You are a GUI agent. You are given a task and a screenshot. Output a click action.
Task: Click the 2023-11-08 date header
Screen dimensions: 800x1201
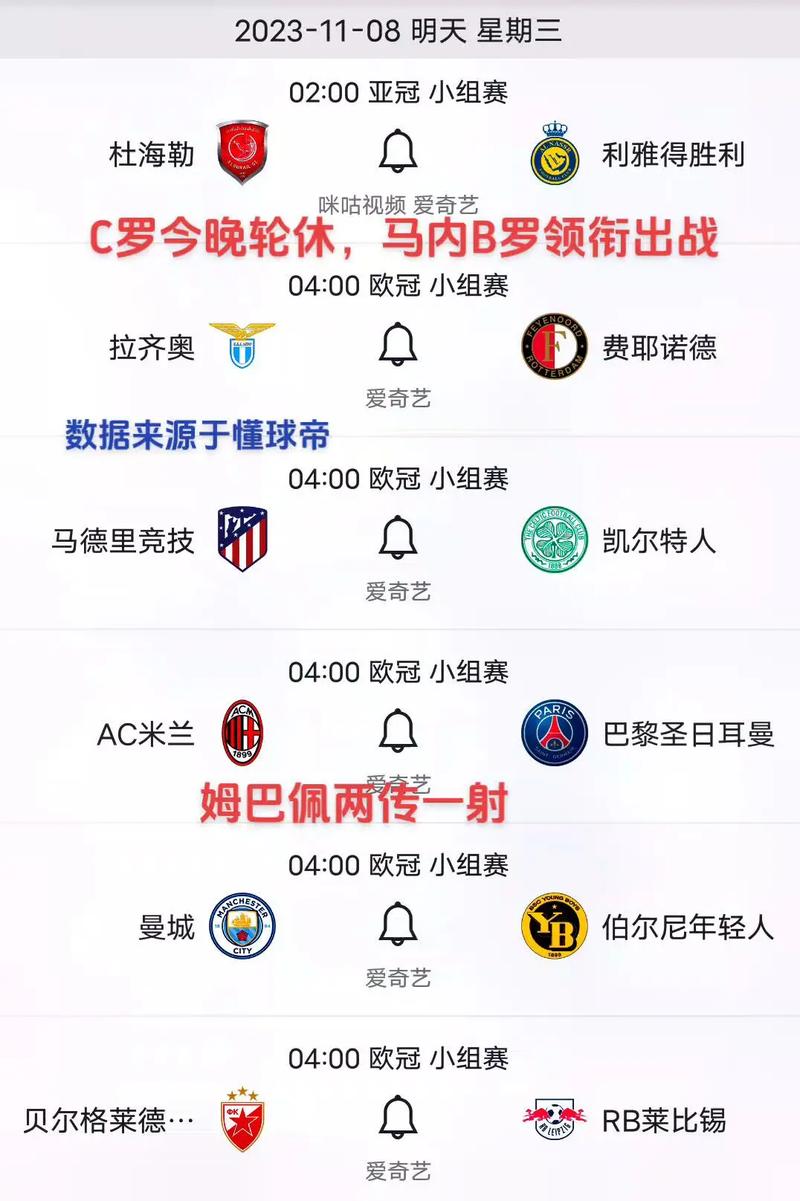[x=400, y=30]
